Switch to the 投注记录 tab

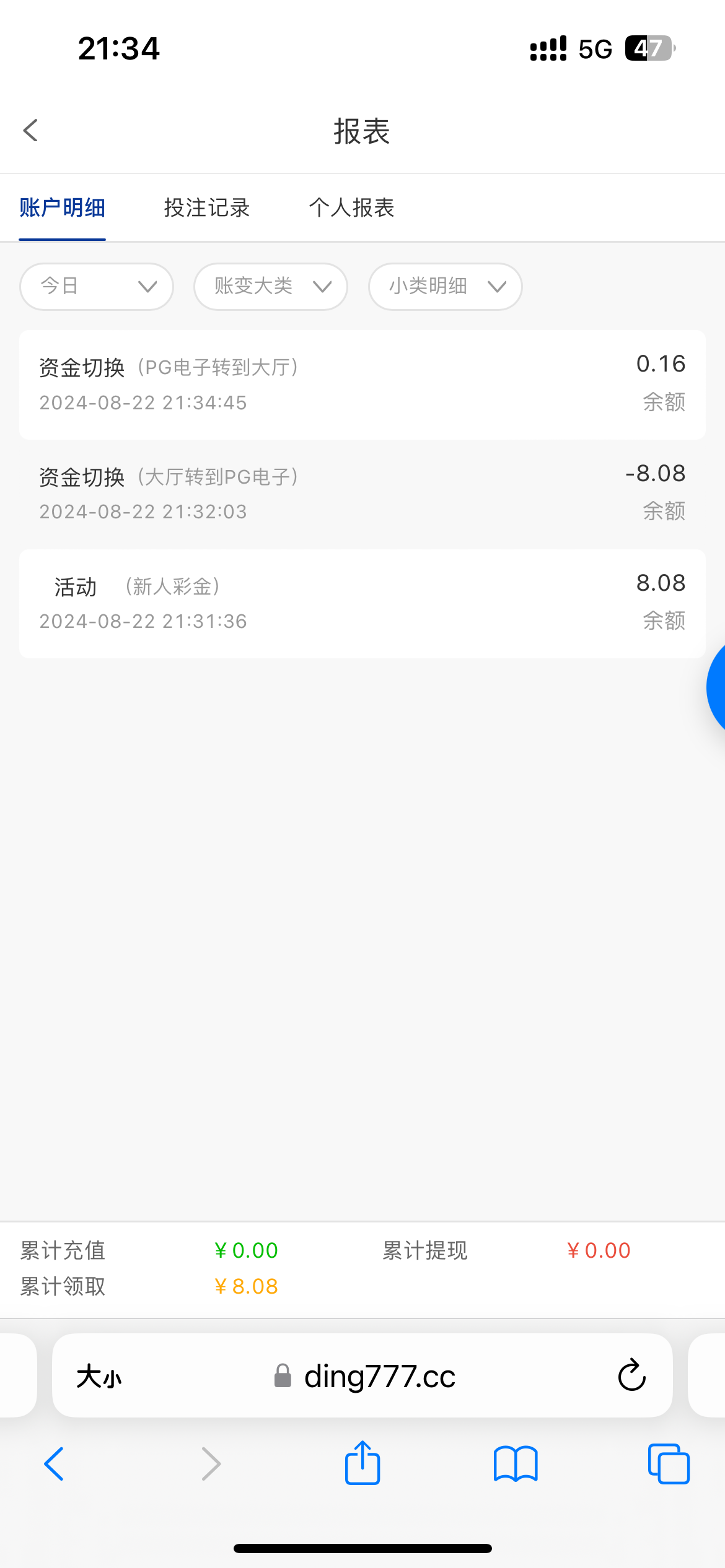(x=207, y=207)
